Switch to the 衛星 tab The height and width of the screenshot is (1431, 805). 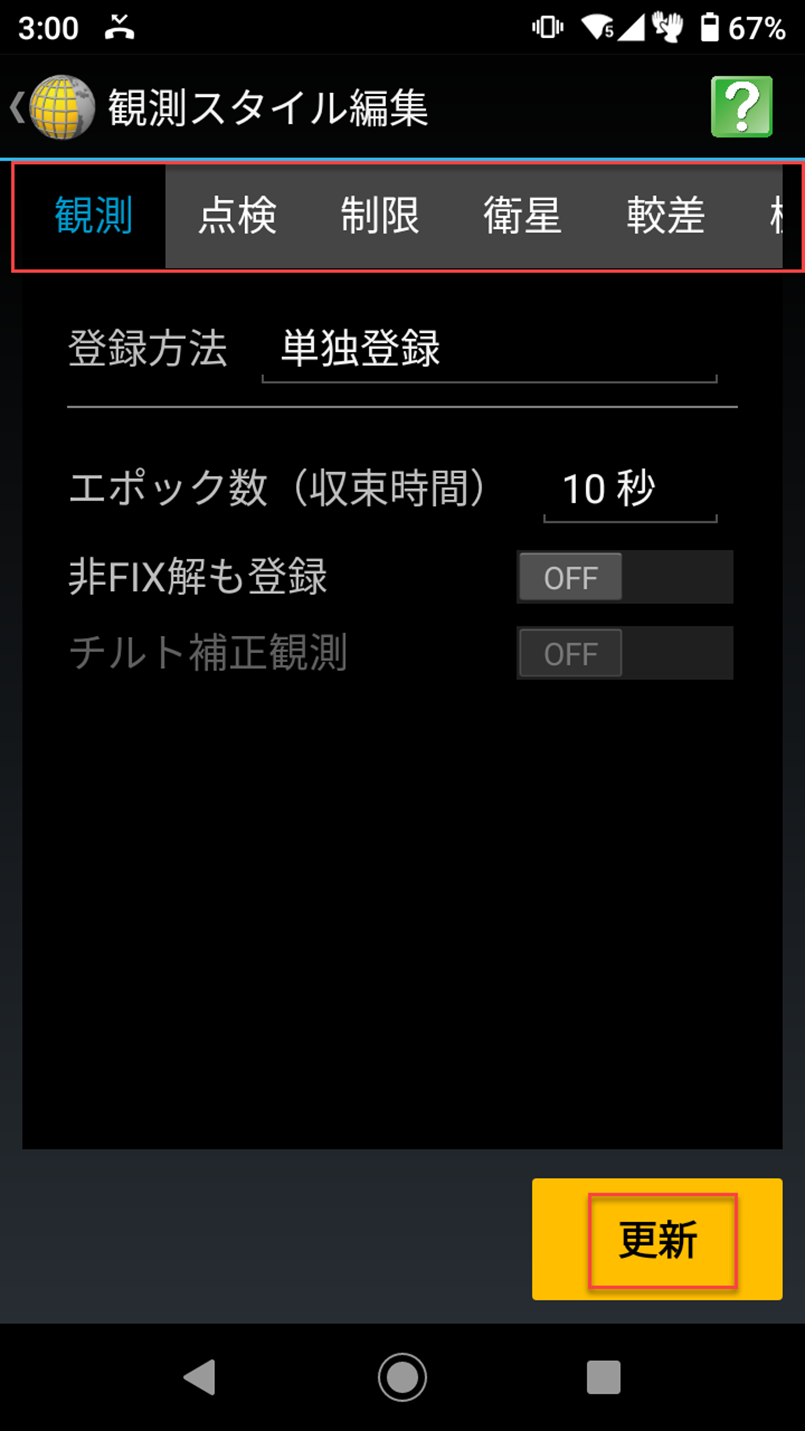tap(523, 216)
